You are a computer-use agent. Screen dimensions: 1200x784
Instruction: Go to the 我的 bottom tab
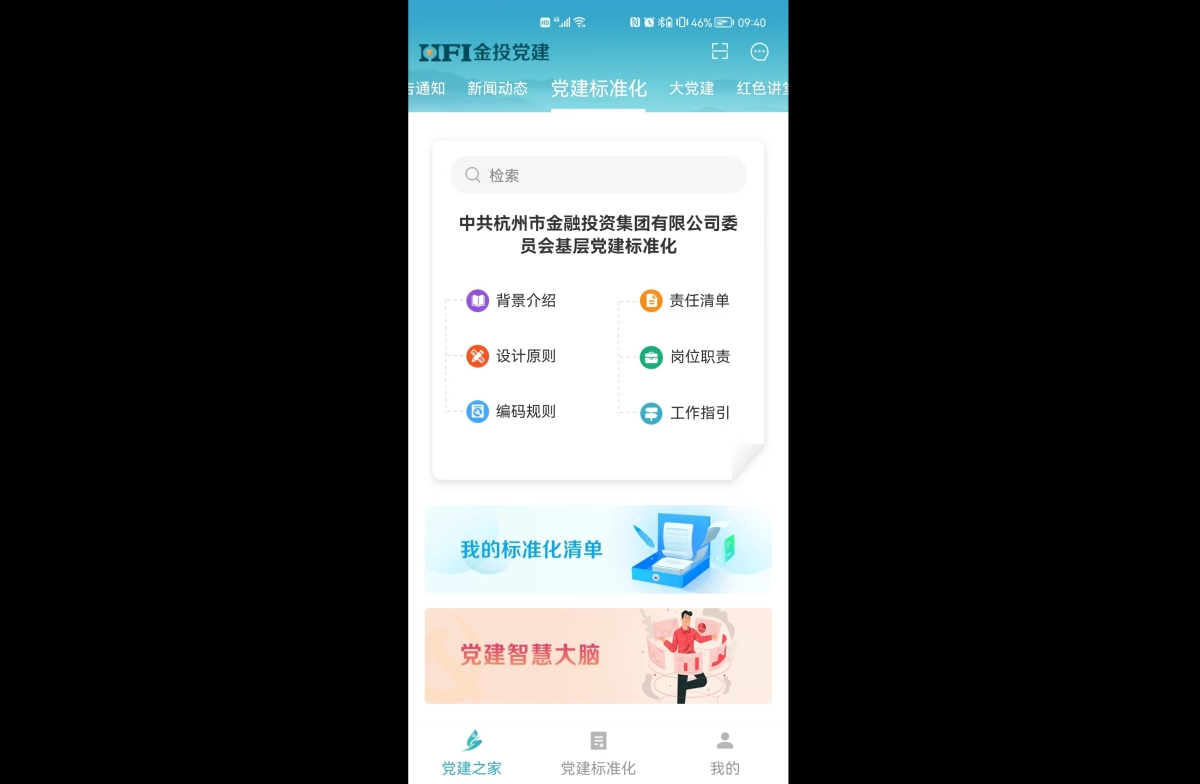(725, 753)
